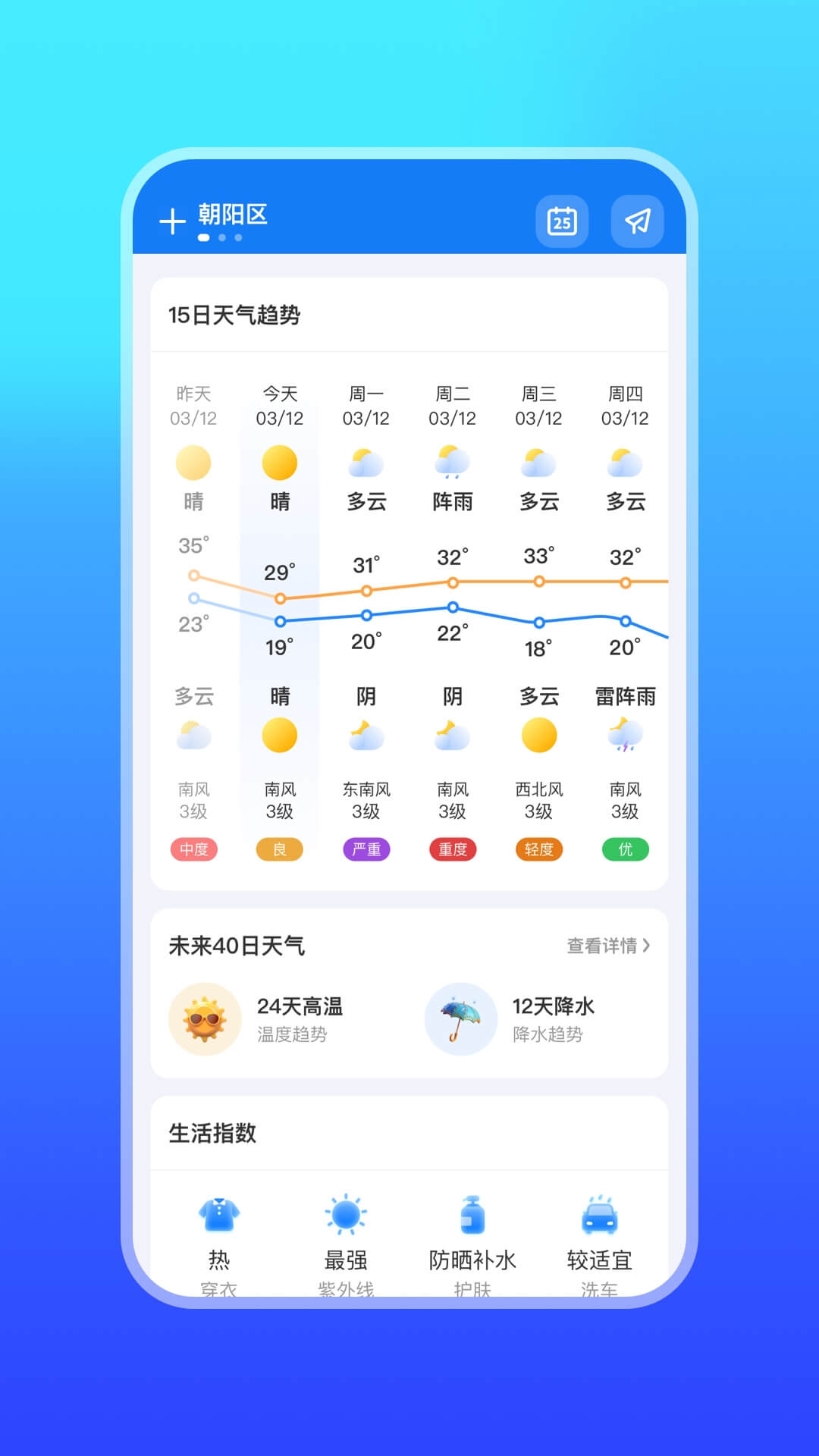The image size is (819, 1456).
Task: Tap the sunglasses sun icon for 24天高温
Action: tap(203, 1019)
